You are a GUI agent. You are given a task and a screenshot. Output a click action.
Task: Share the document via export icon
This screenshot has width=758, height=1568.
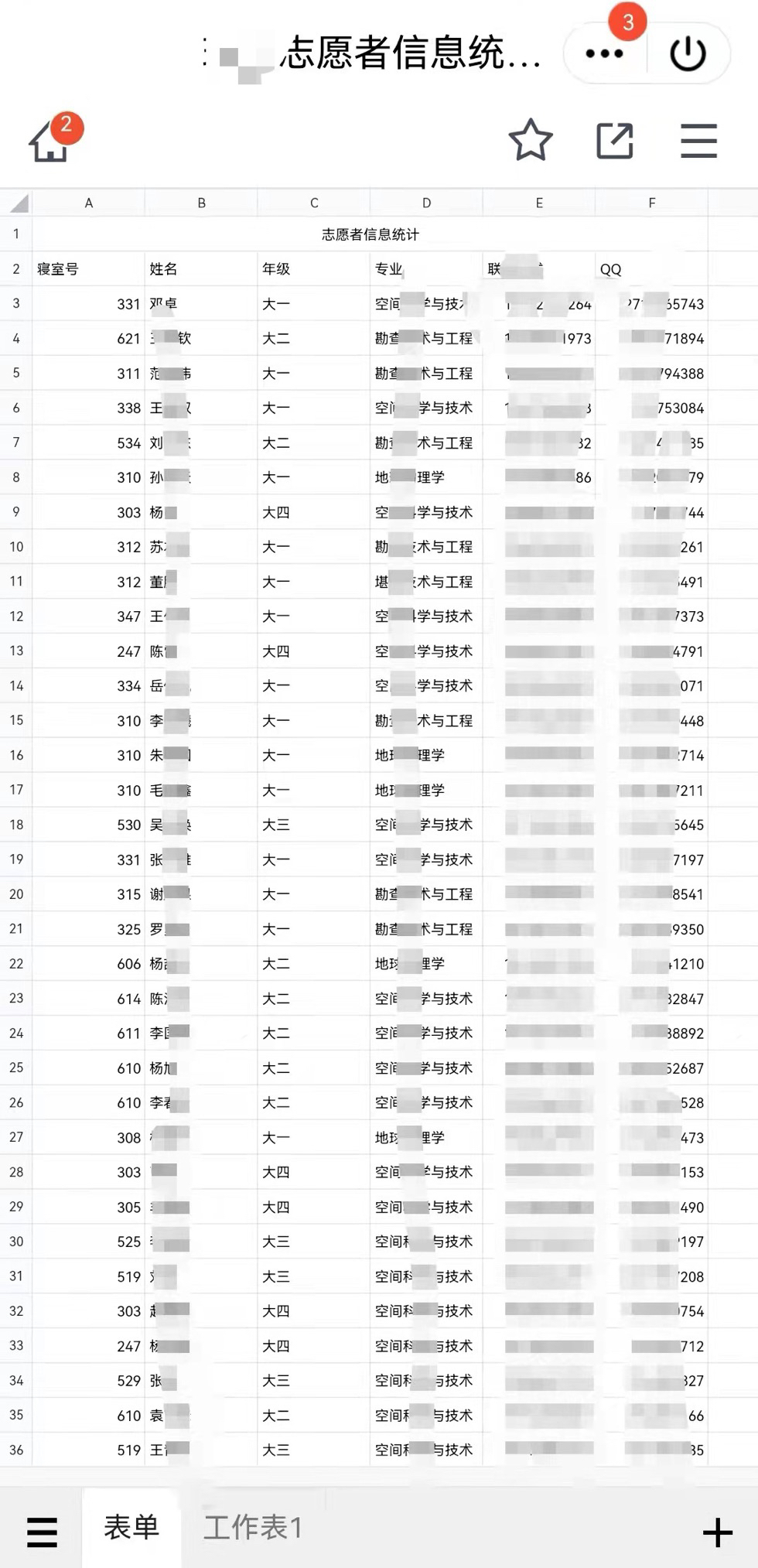pyautogui.click(x=616, y=141)
